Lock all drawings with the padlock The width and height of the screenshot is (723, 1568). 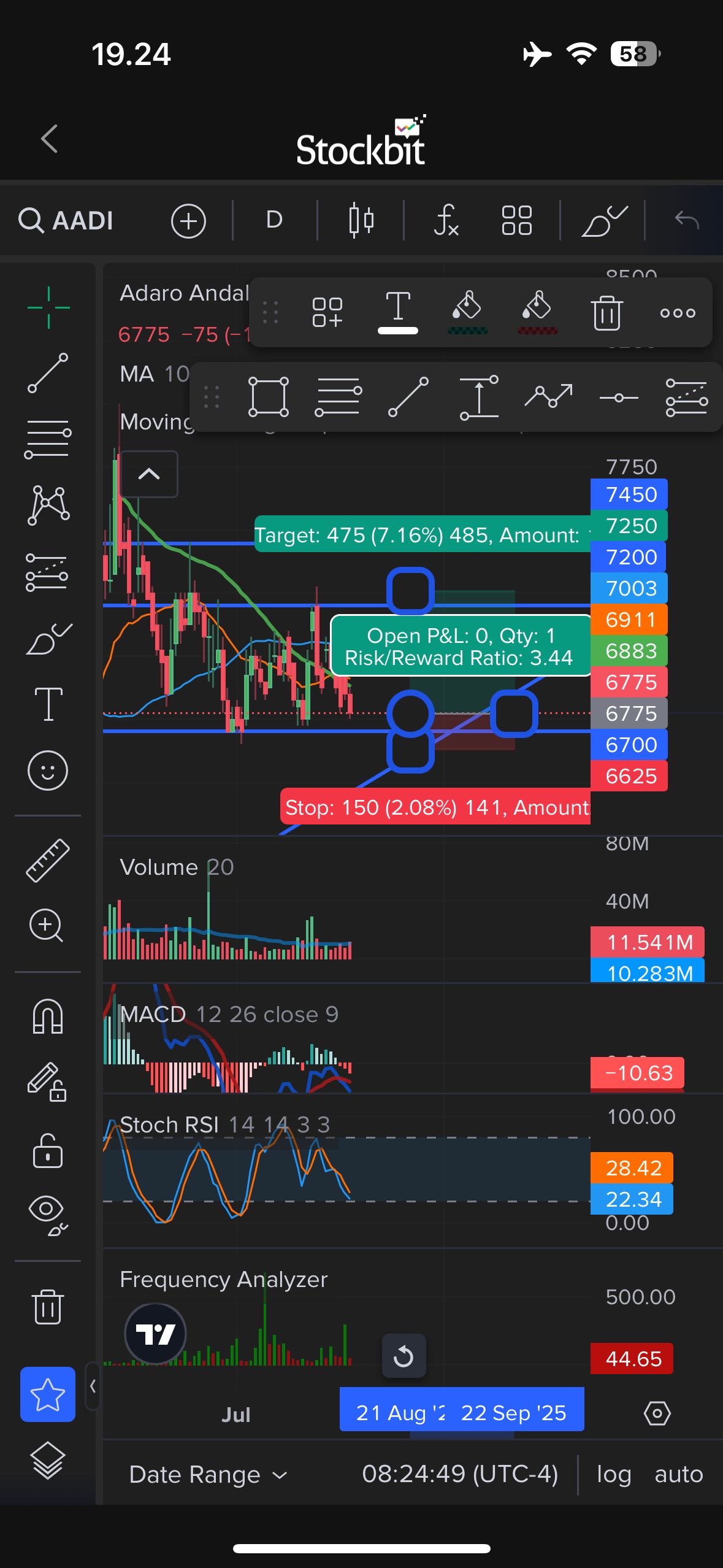[48, 1151]
